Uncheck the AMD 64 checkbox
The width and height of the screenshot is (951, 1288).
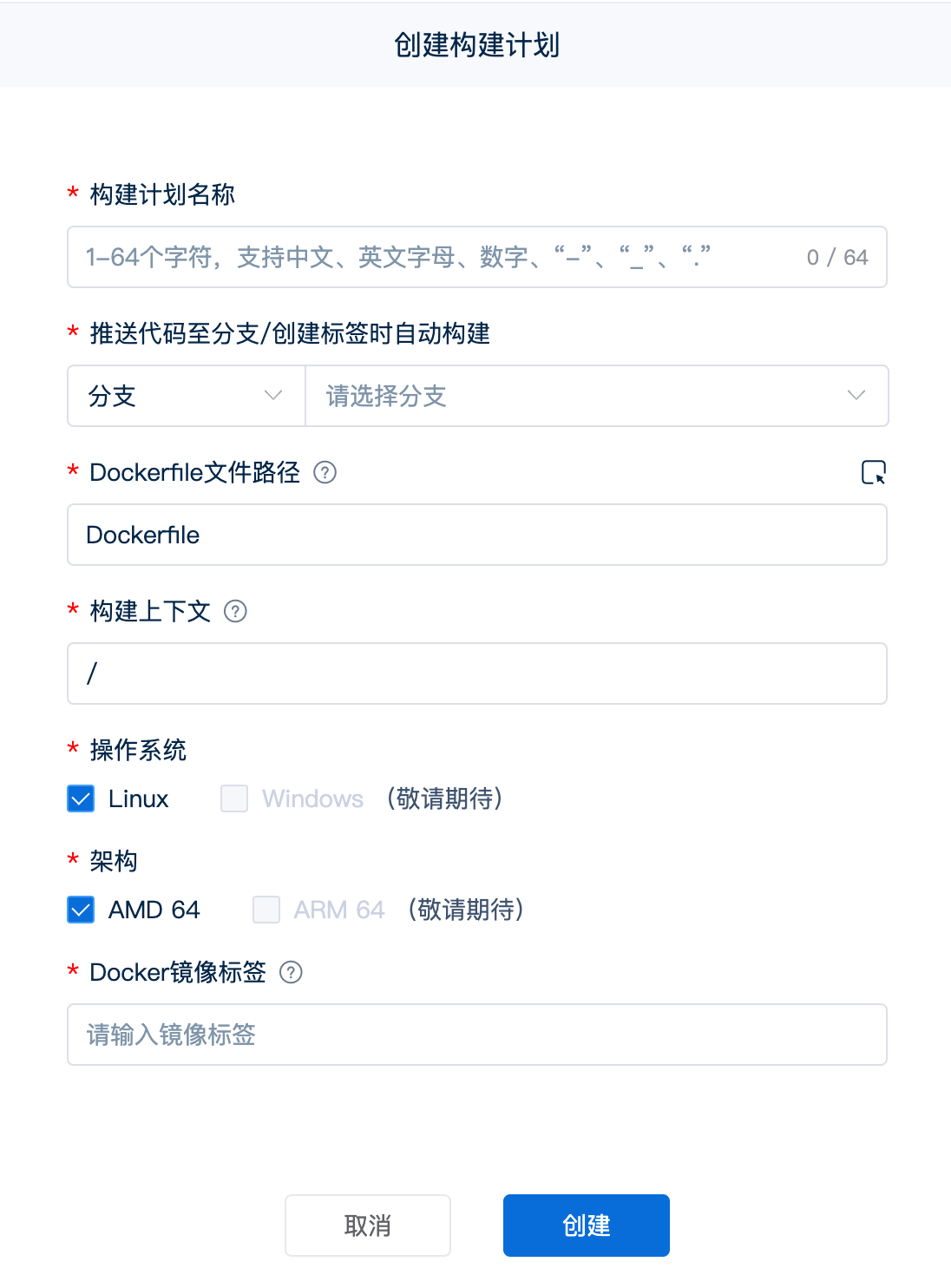tap(81, 910)
